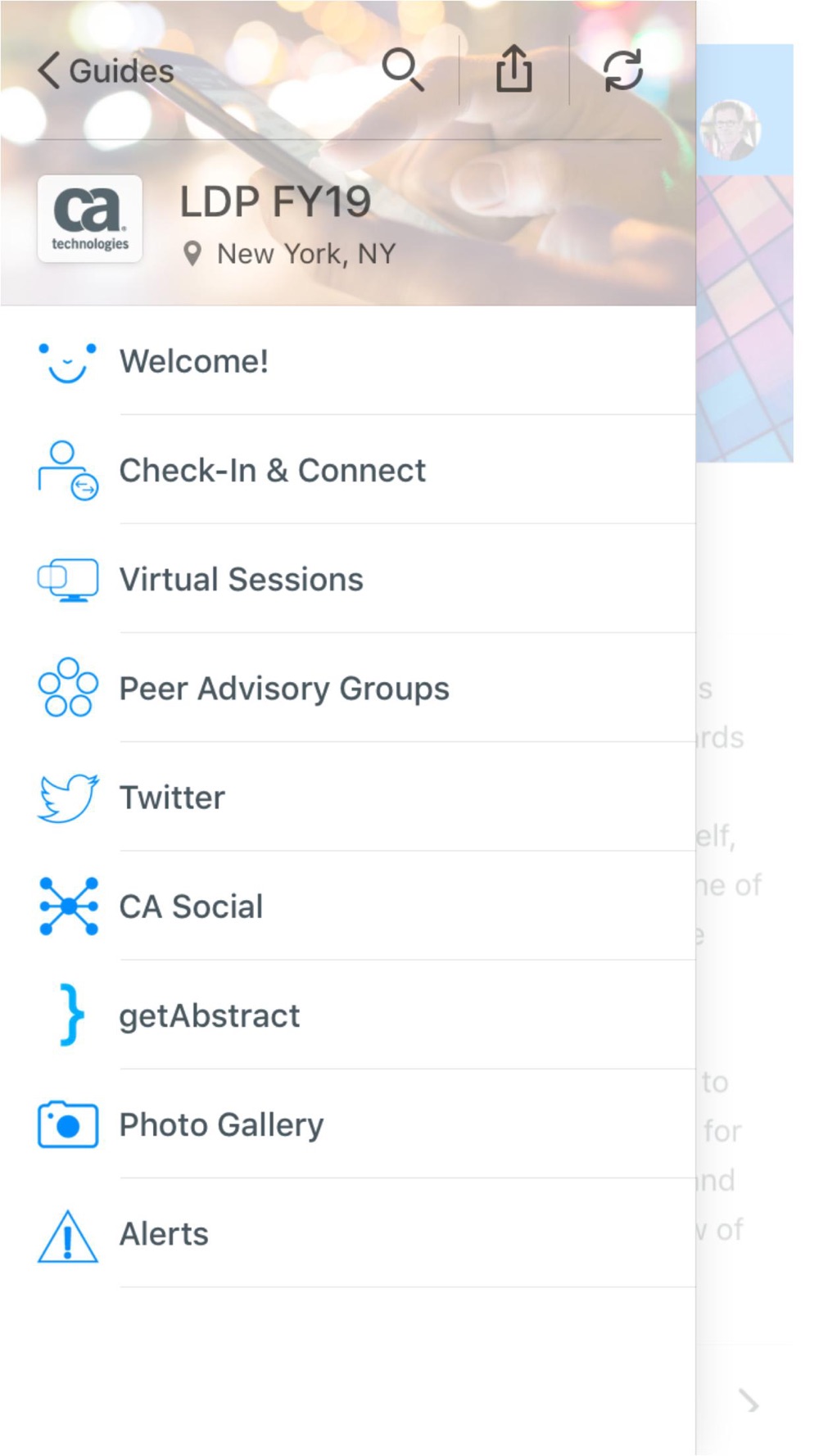Browse the Photo Gallery
The height and width of the screenshot is (1456, 819).
point(221,1125)
